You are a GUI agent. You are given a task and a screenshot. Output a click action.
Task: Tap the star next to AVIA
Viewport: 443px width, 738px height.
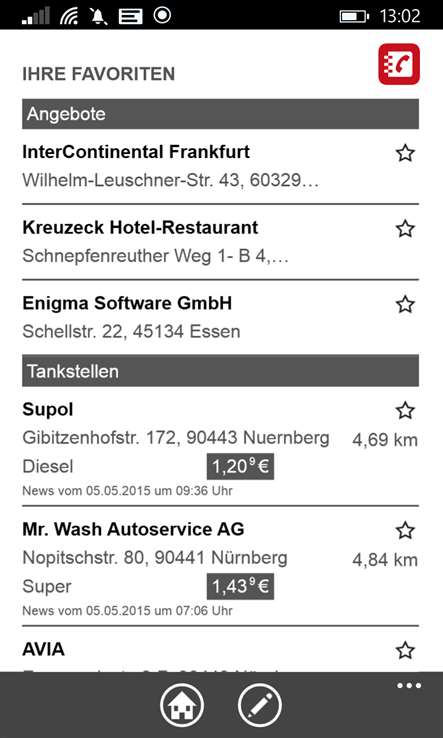[405, 651]
